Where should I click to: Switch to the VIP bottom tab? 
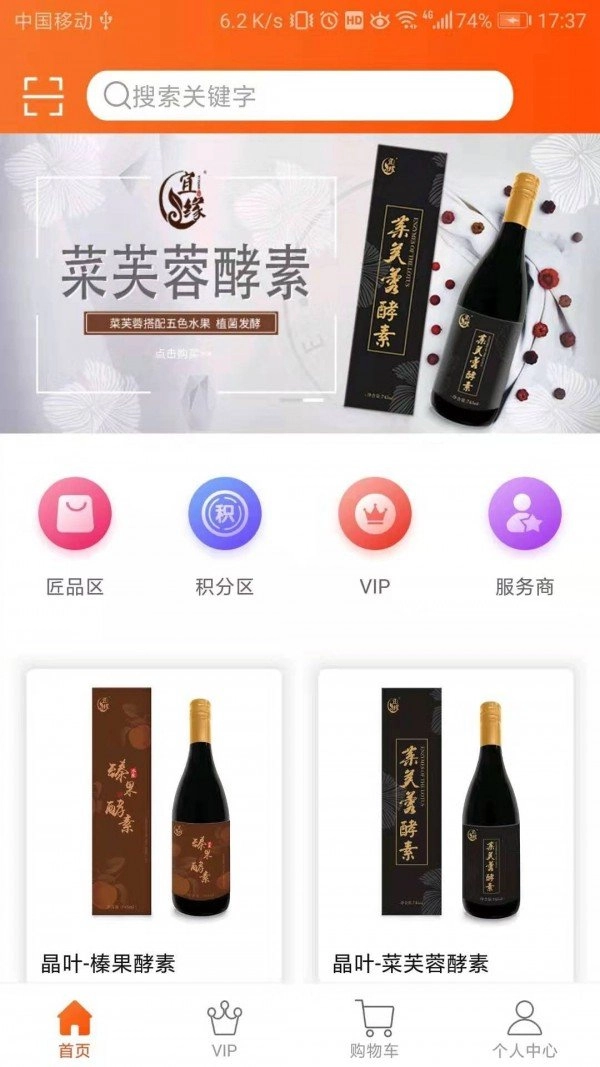[x=224, y=1027]
